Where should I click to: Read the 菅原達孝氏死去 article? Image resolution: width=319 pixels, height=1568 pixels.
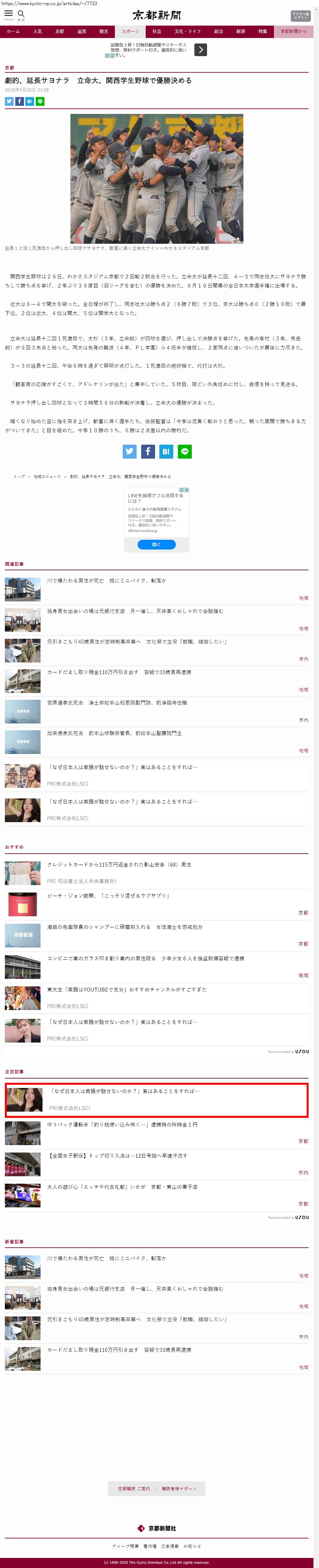tap(117, 702)
